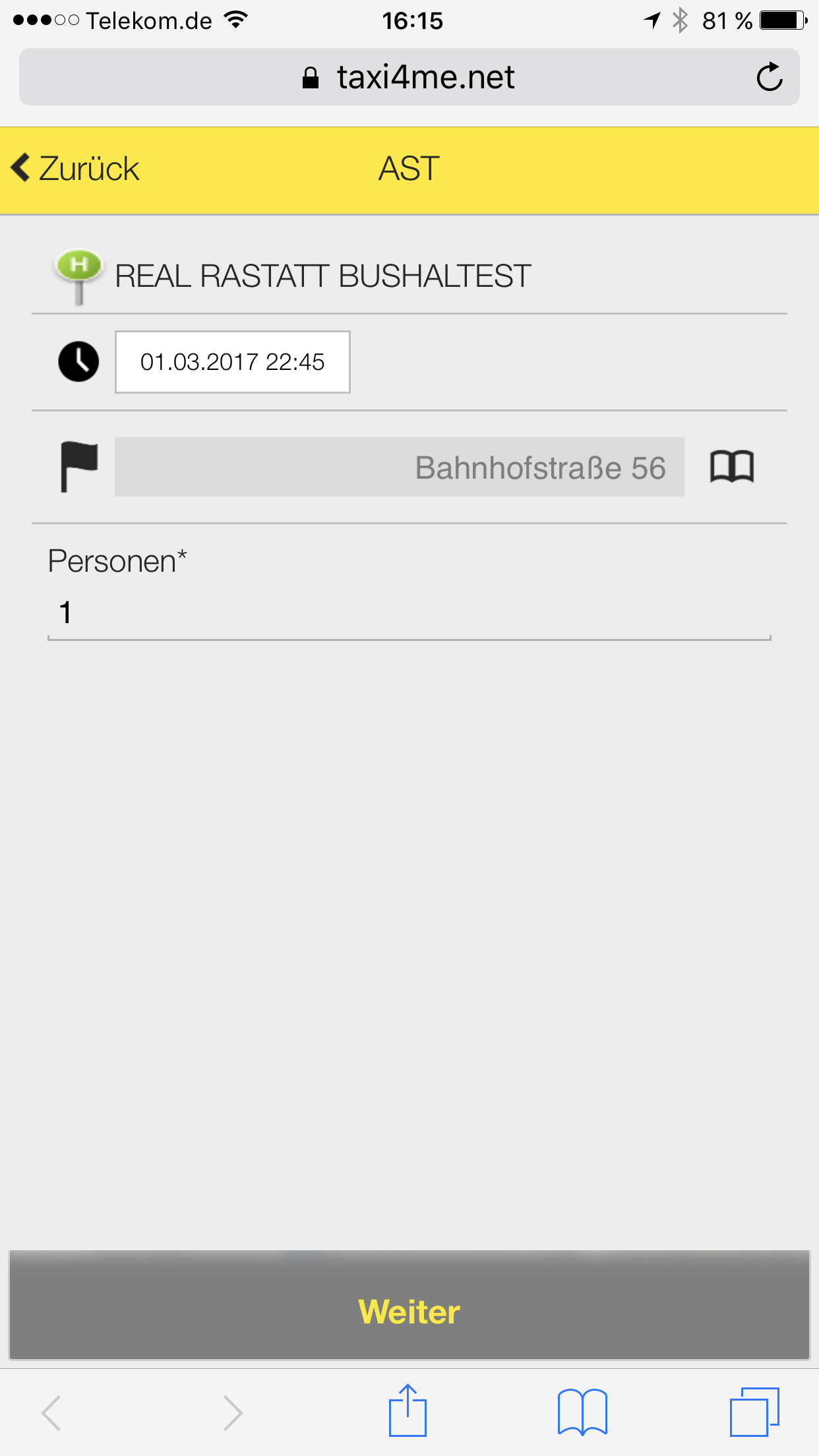Screen dimensions: 819x1456
Task: Reload the taxi4me.net page
Action: (769, 77)
